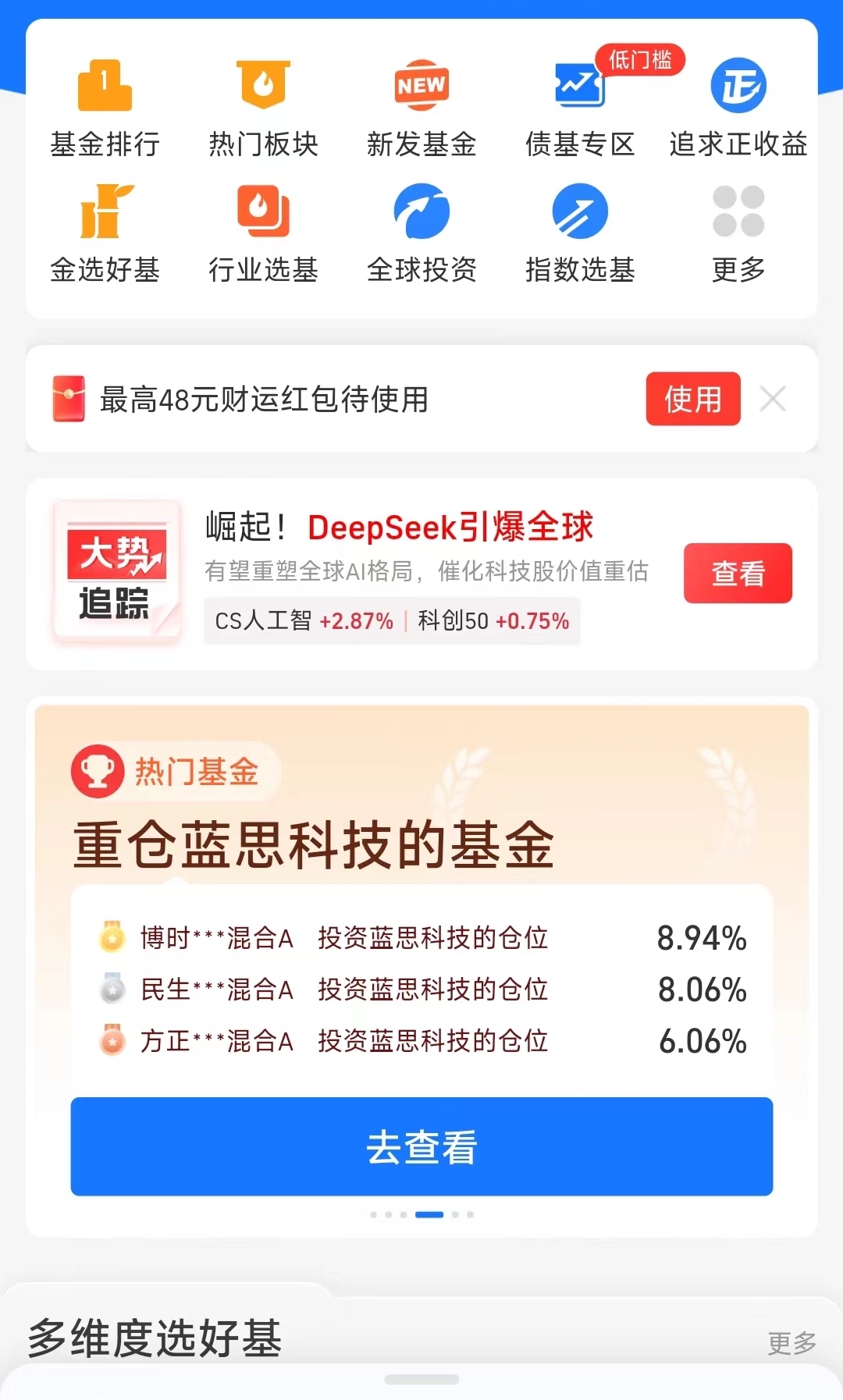Tap 使用 to use the lucky red packet
843x1400 pixels.
(693, 400)
